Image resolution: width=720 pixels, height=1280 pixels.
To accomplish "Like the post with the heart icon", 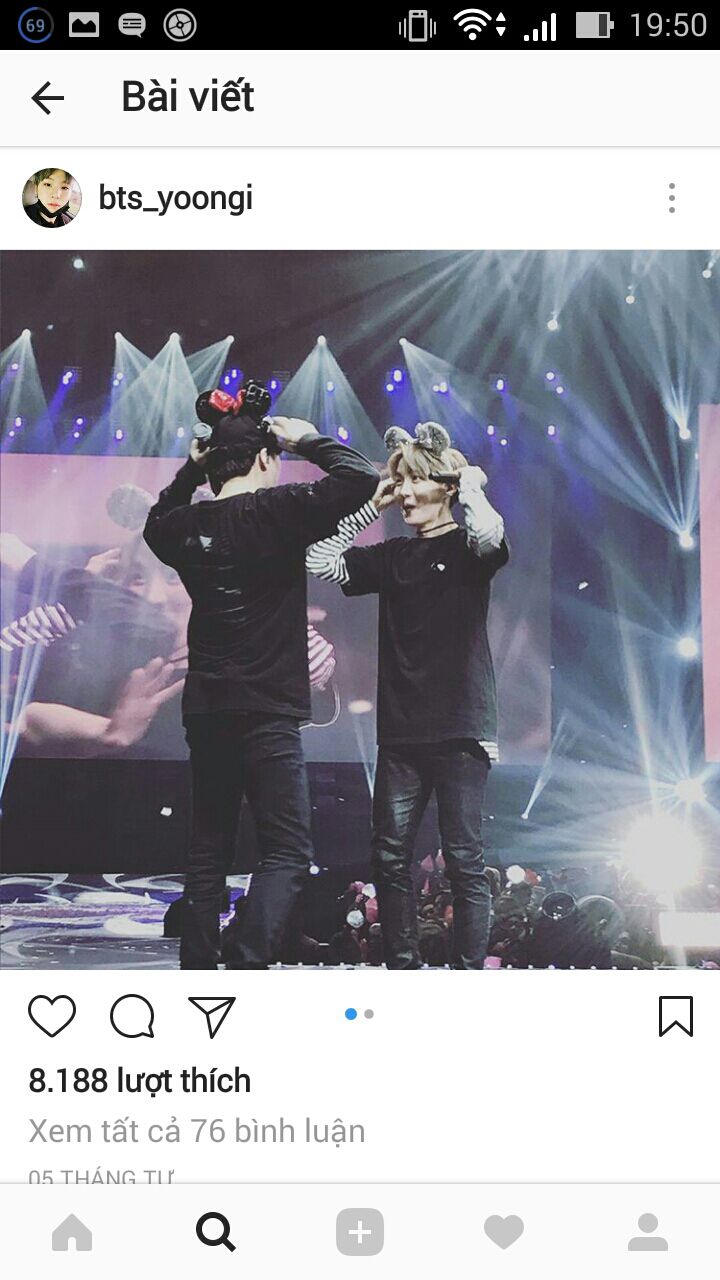I will point(52,1016).
